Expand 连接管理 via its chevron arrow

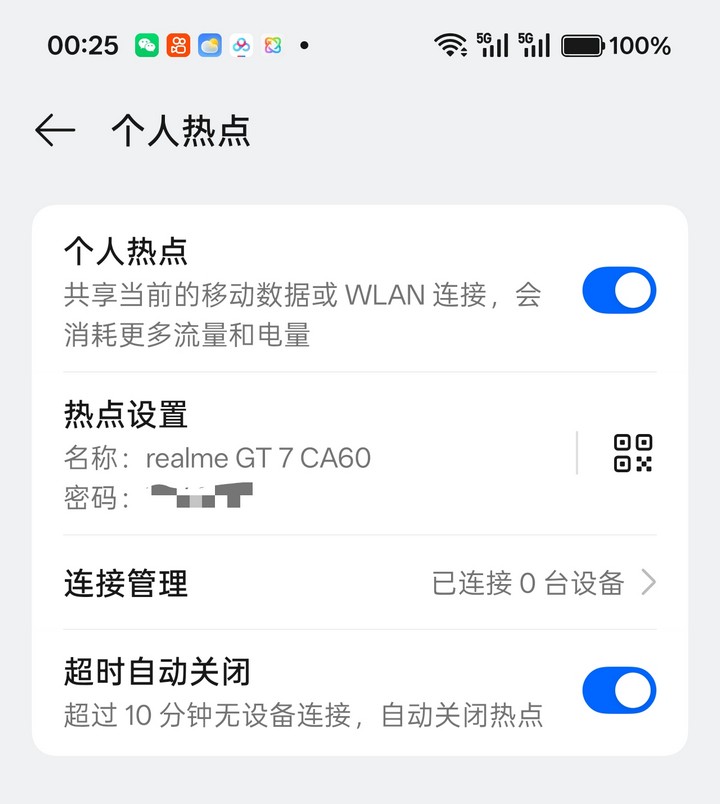coord(650,583)
